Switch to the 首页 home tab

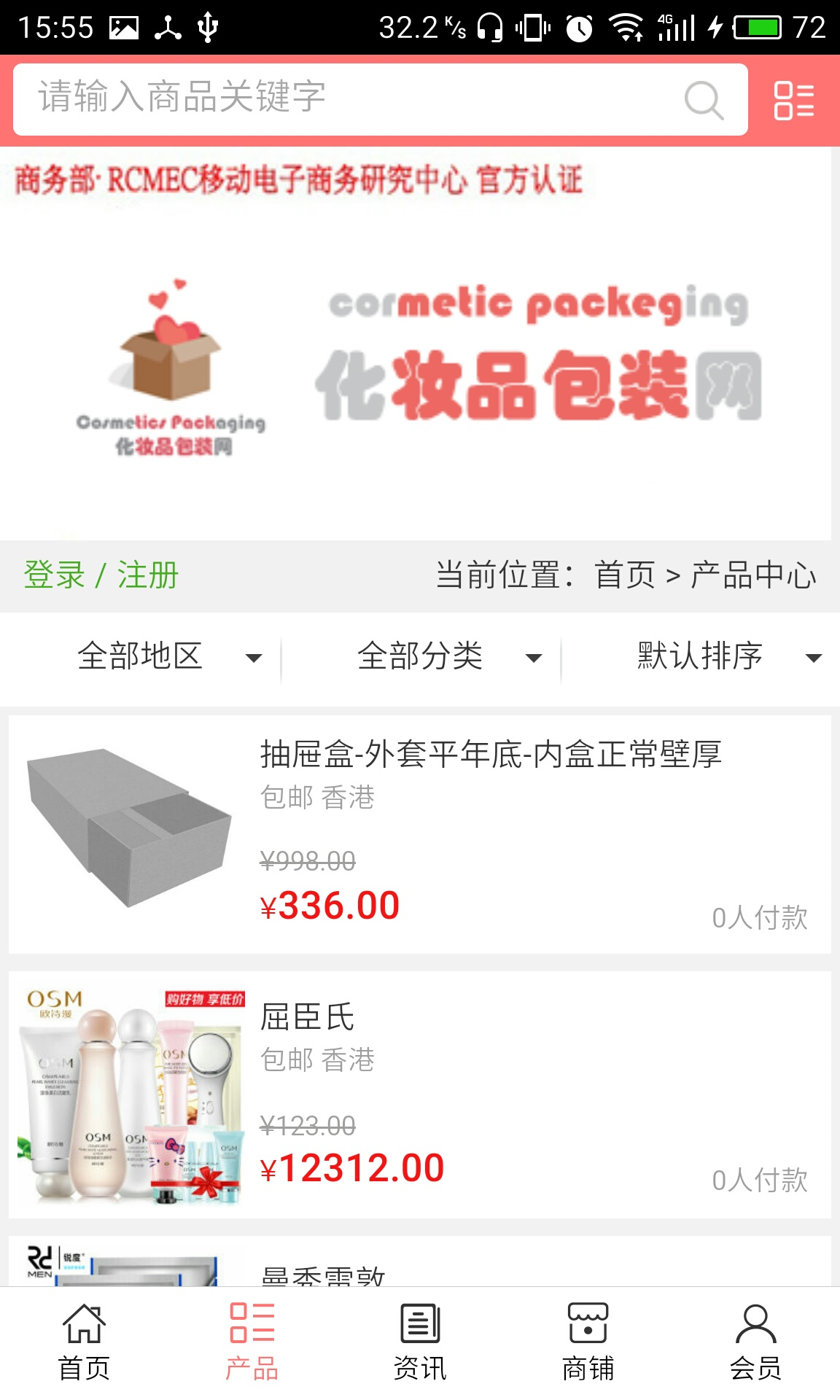(84, 1342)
